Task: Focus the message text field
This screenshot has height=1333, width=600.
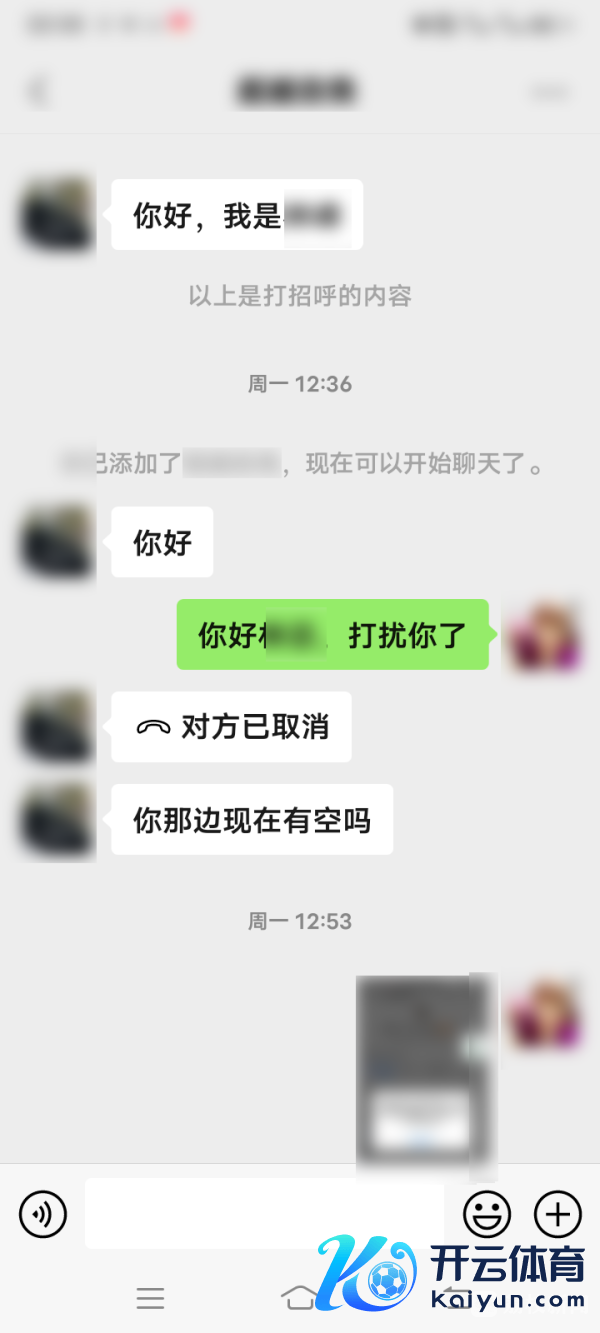Action: tap(264, 1214)
